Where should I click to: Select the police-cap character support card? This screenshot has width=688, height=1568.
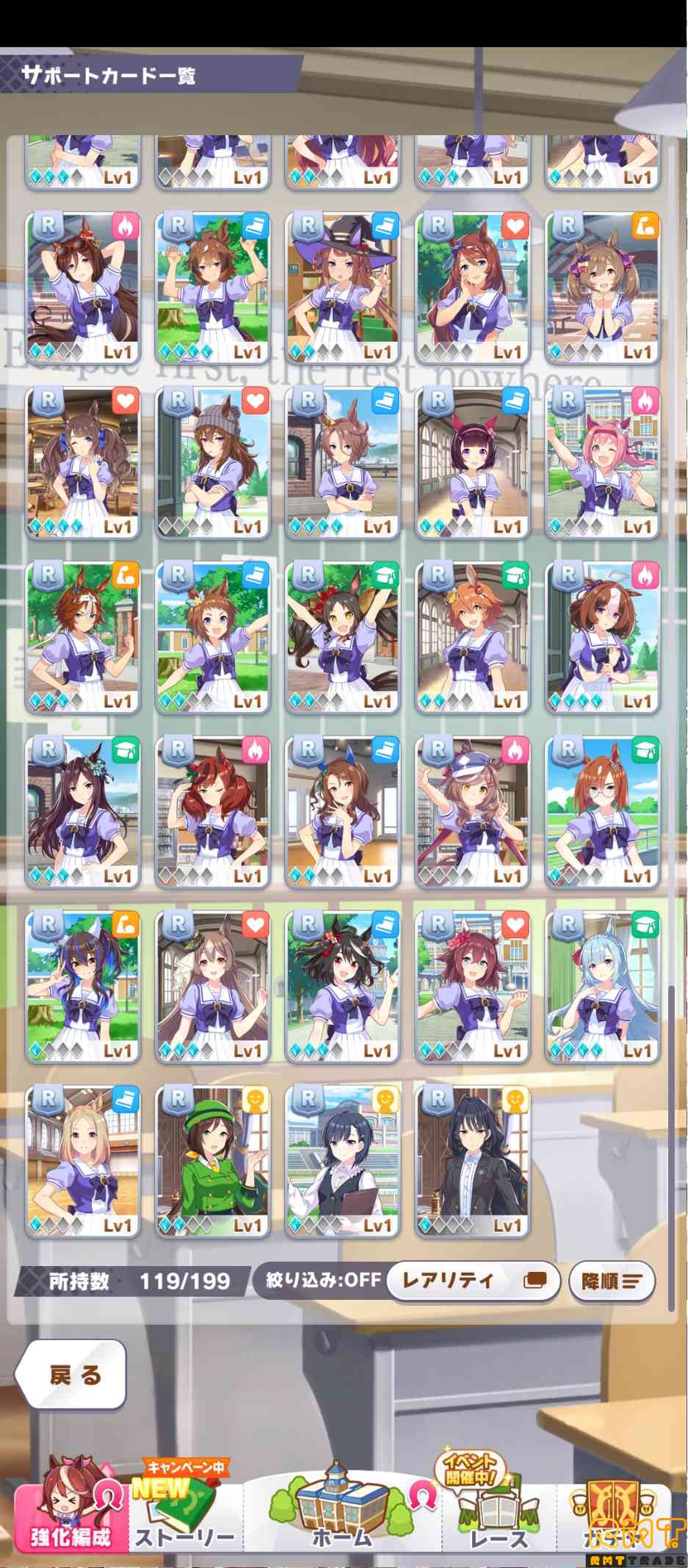(472, 812)
